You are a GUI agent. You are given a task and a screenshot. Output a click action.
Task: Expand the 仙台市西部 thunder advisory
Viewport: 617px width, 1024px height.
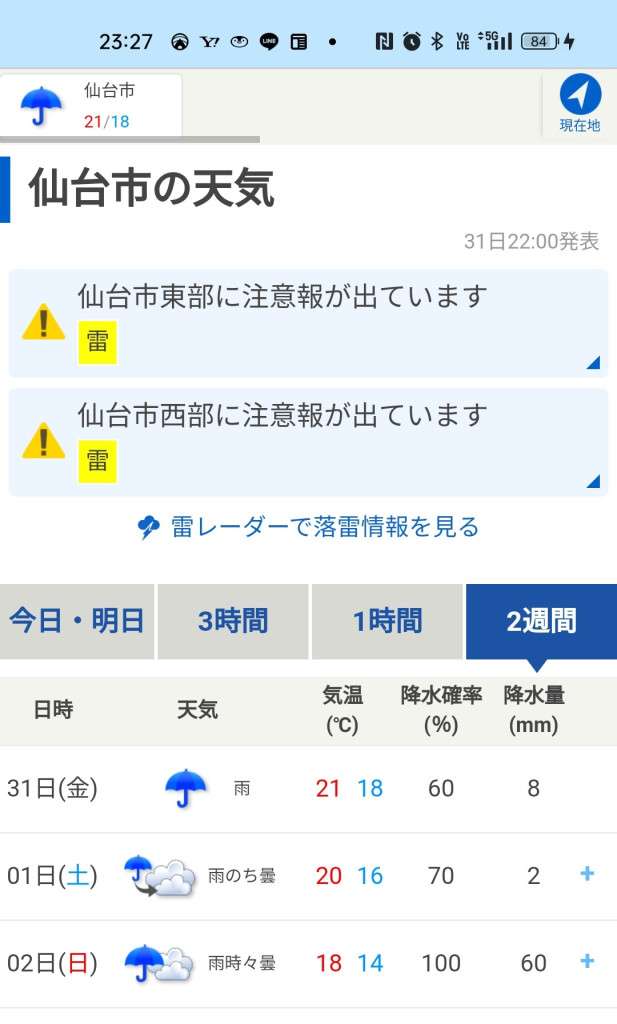coord(308,442)
